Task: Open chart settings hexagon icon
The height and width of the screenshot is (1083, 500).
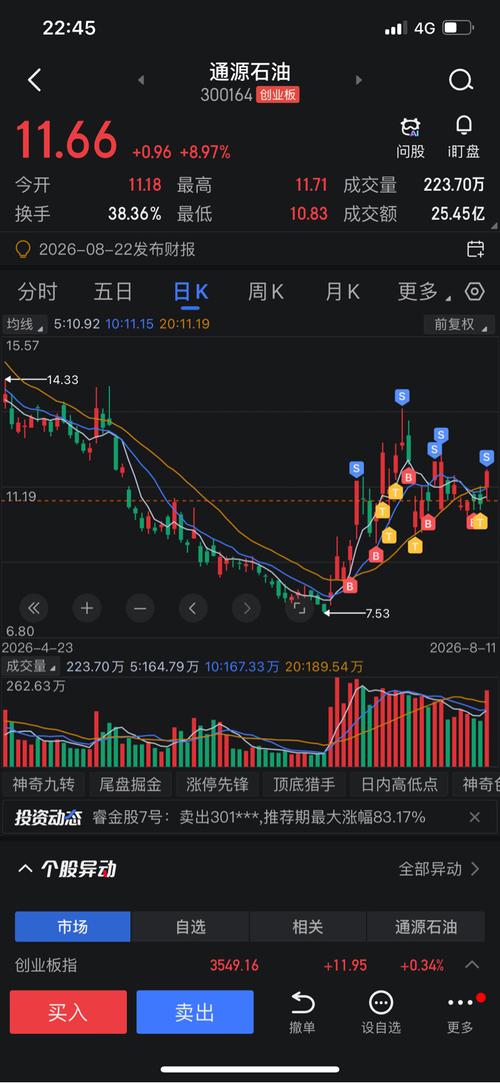Action: pos(474,291)
